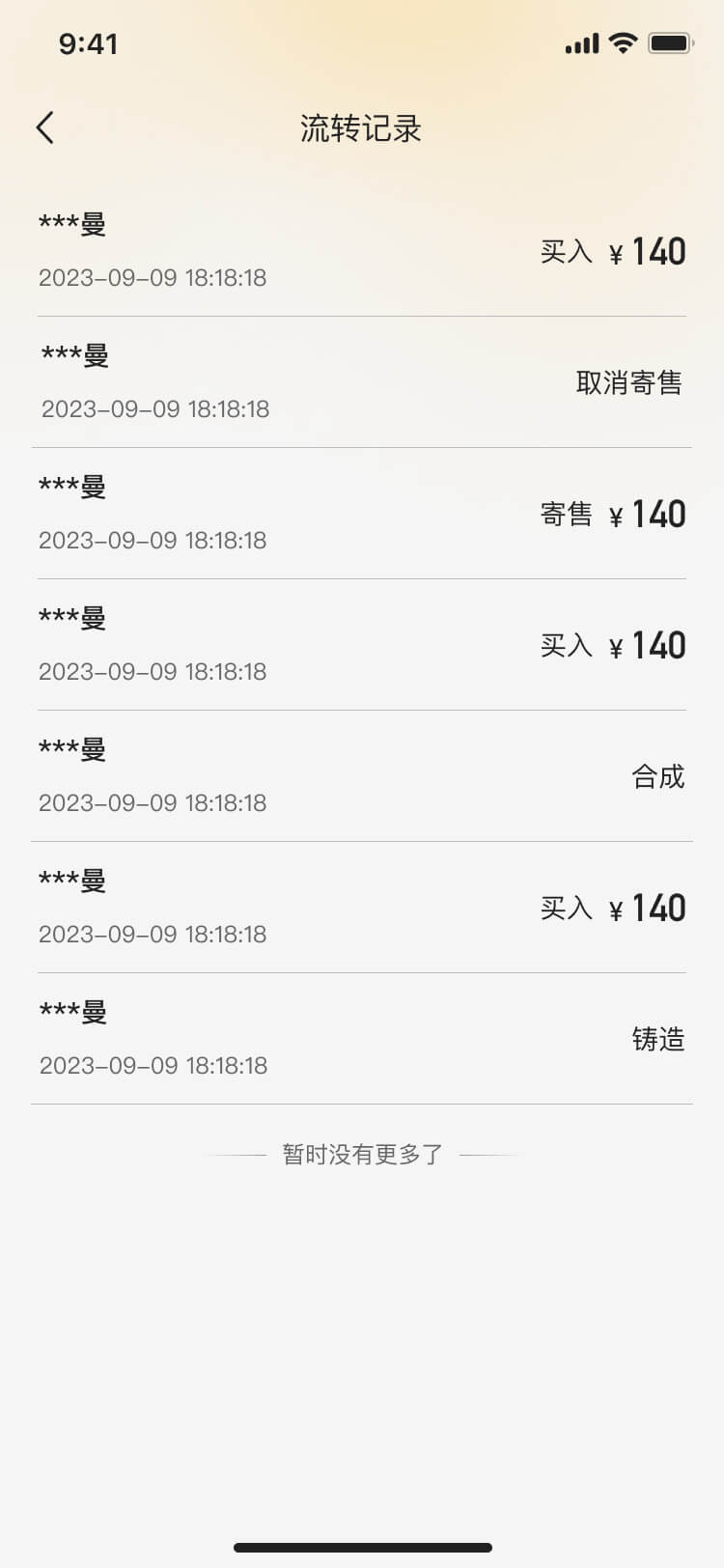Select the ***曼 username in the top record
This screenshot has width=724, height=1568.
pyautogui.click(x=71, y=222)
